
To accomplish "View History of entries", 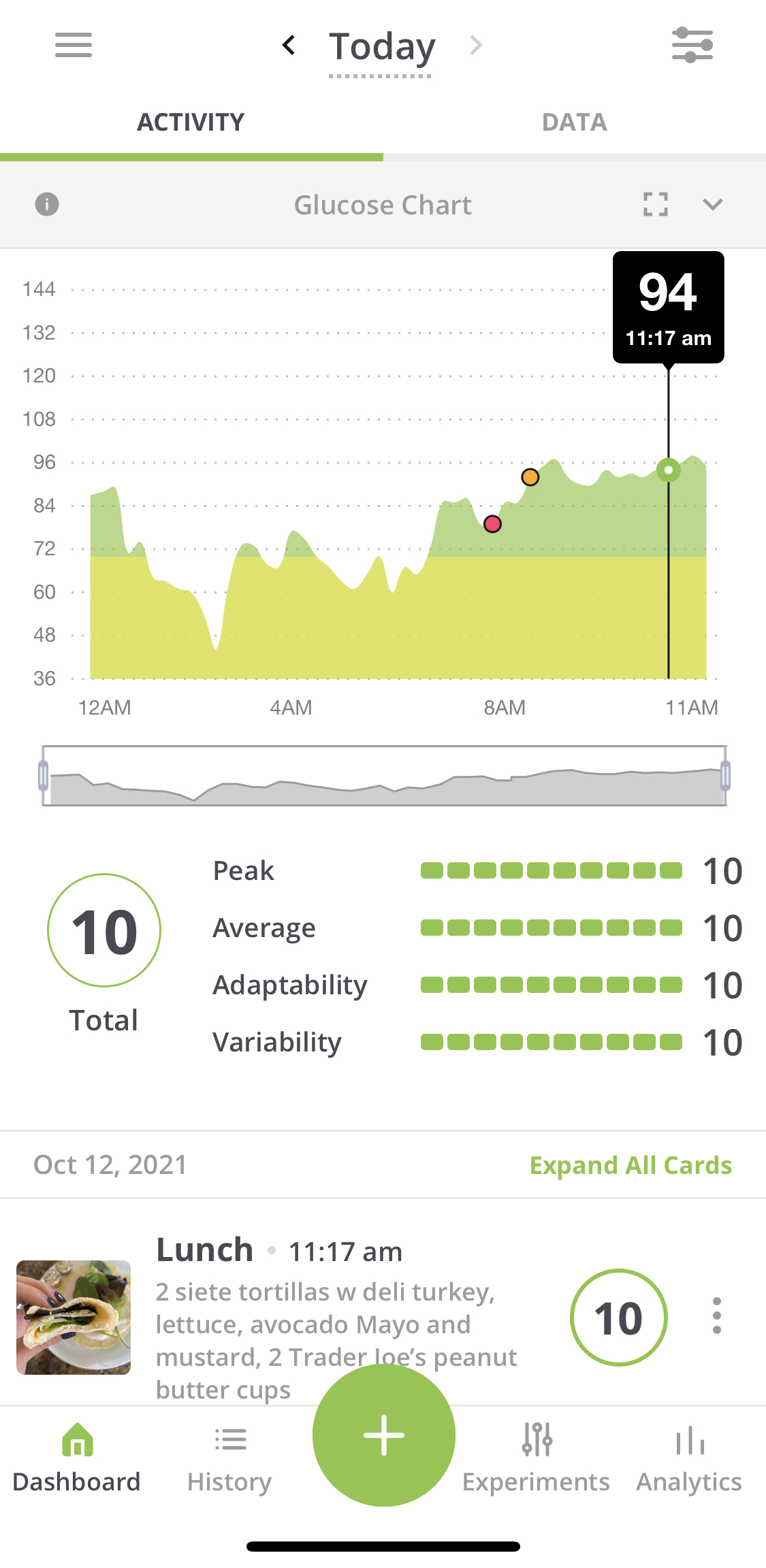I will point(229,1456).
